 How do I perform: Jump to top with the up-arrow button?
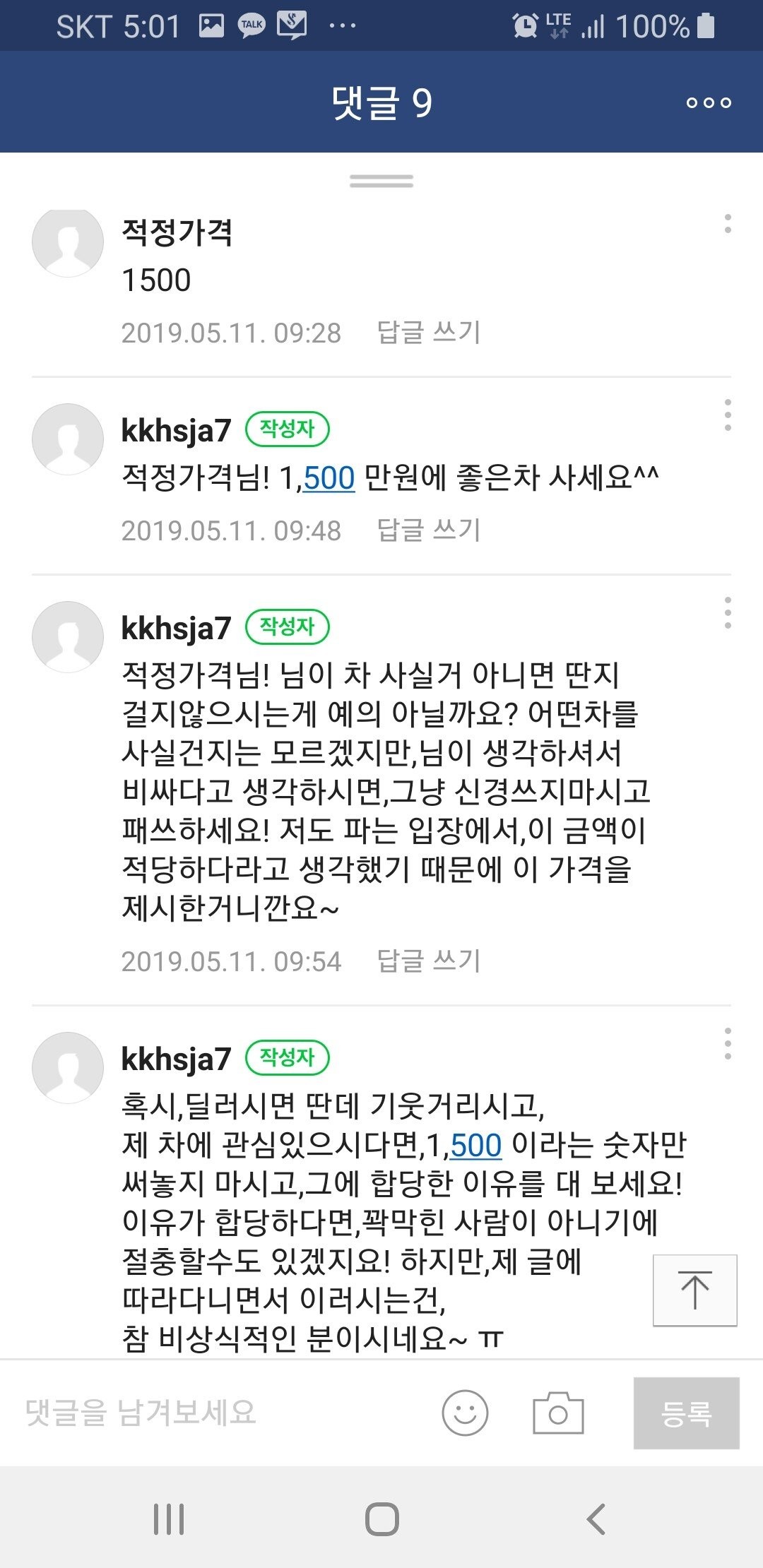coord(694,1290)
